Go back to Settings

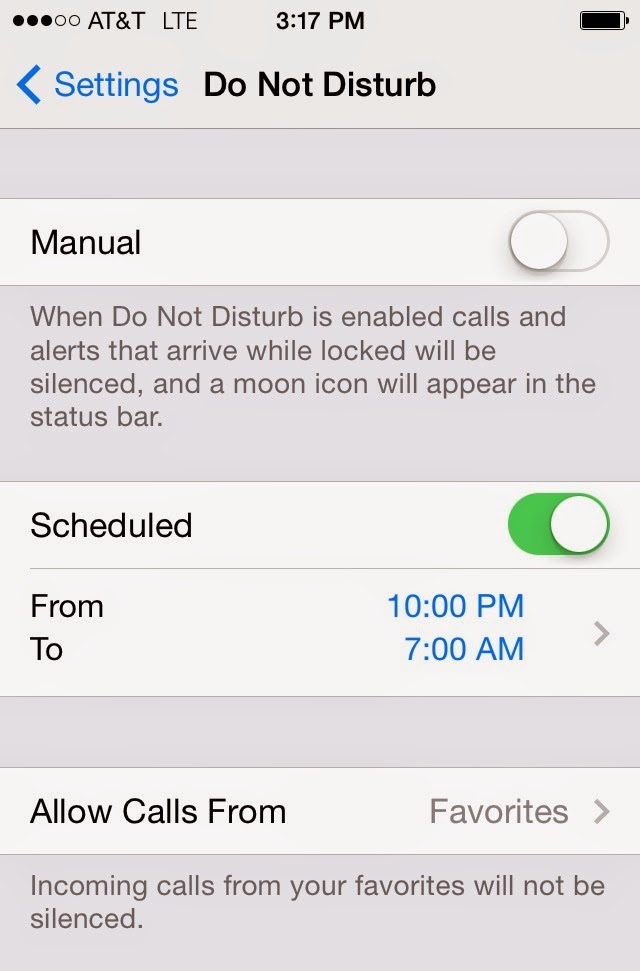(97, 85)
